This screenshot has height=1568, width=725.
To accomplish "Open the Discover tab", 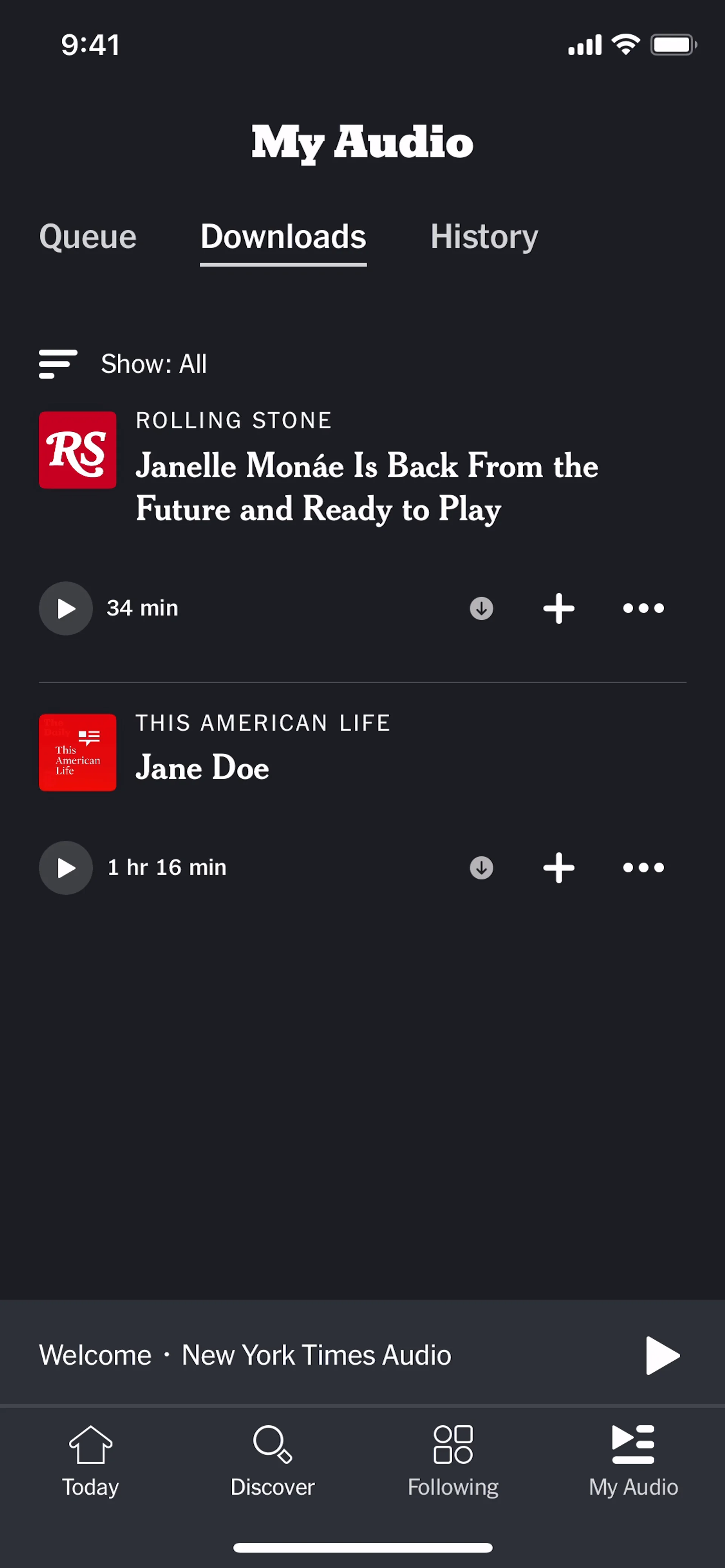I will (x=272, y=1461).
